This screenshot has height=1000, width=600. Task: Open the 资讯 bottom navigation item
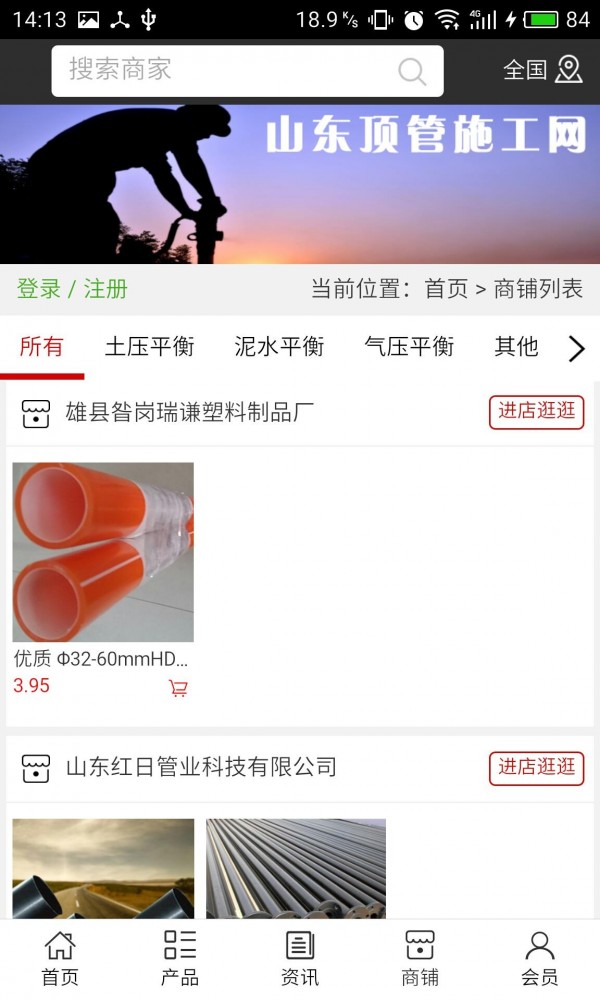tap(300, 958)
